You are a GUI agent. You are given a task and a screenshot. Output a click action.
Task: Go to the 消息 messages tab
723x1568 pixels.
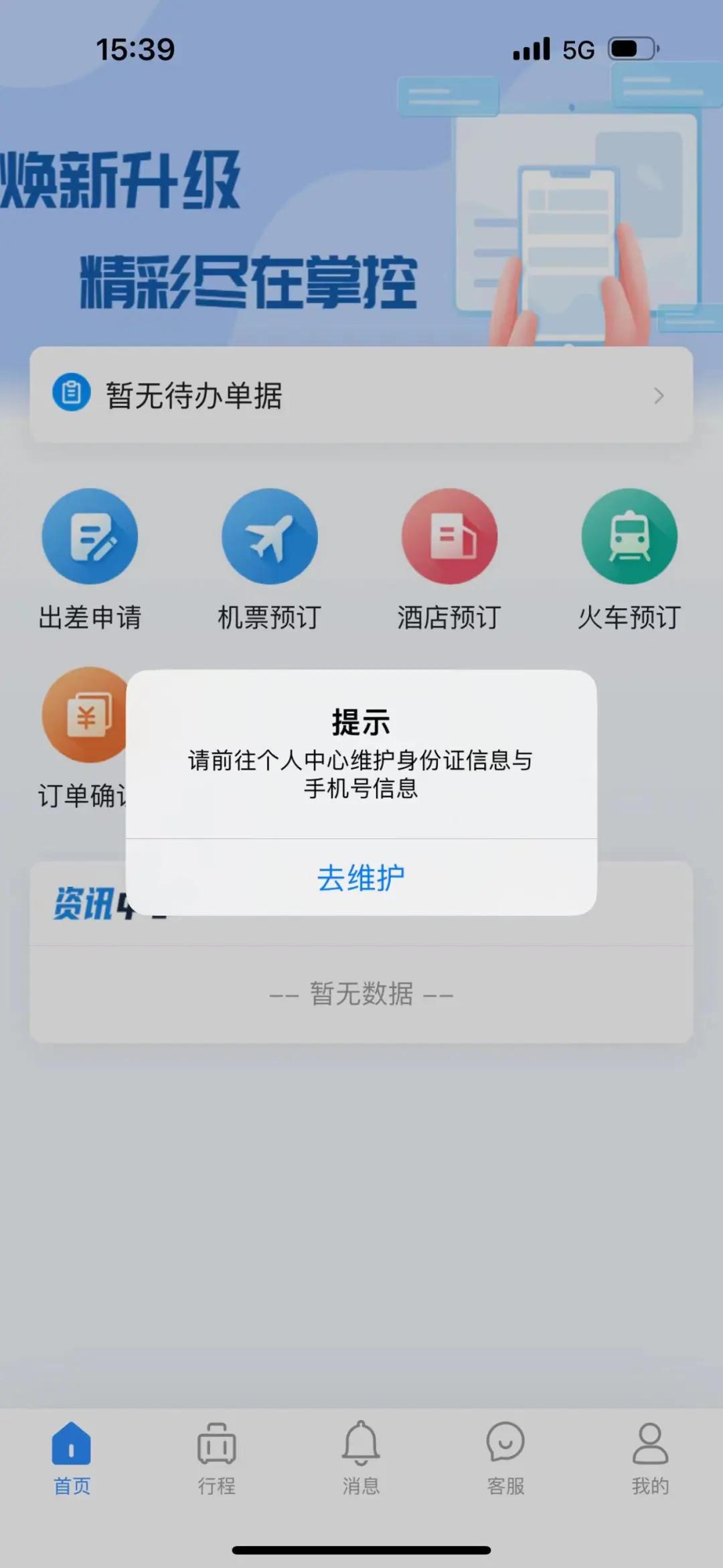pos(361,1457)
